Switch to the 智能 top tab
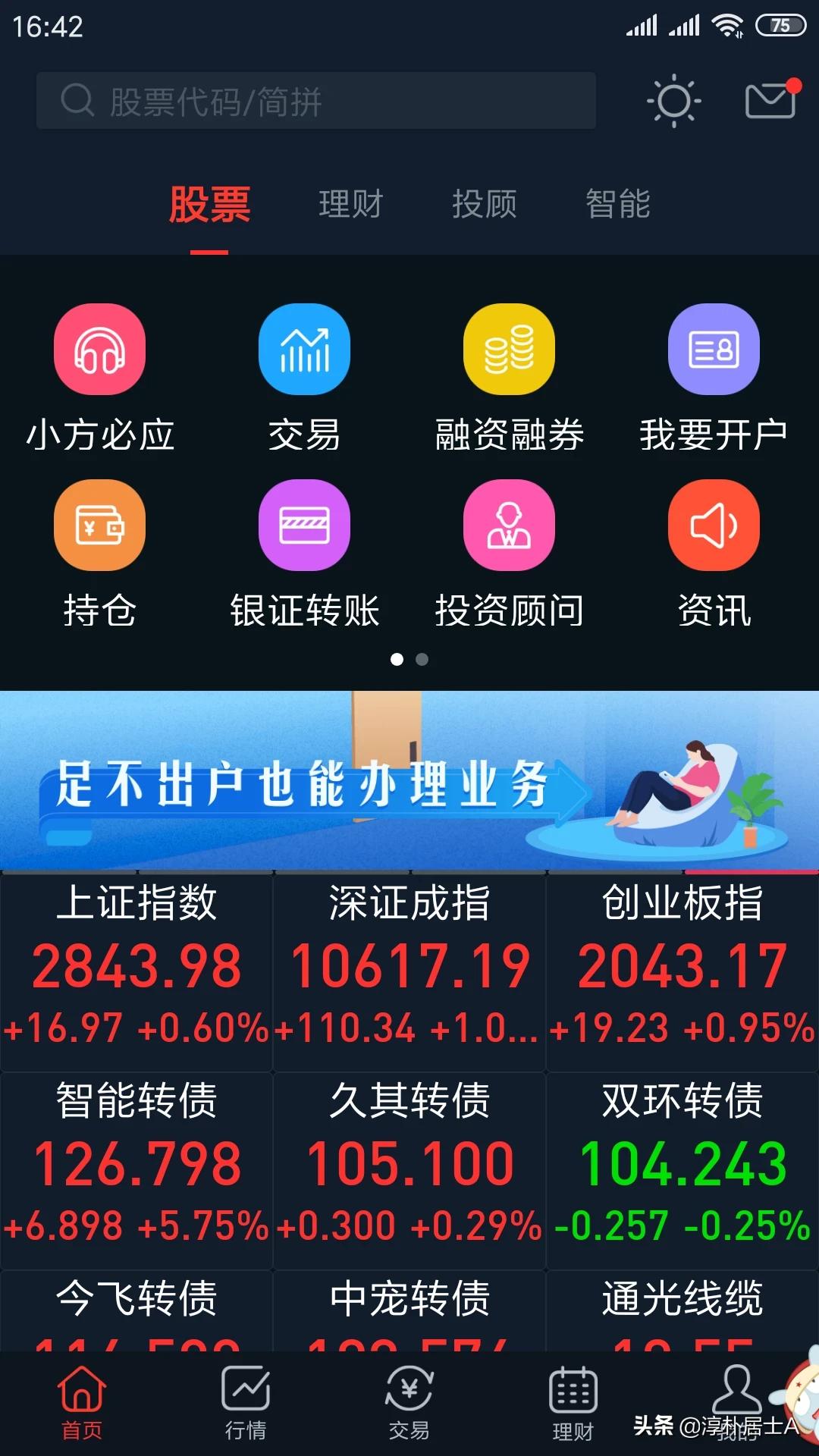 tap(617, 204)
